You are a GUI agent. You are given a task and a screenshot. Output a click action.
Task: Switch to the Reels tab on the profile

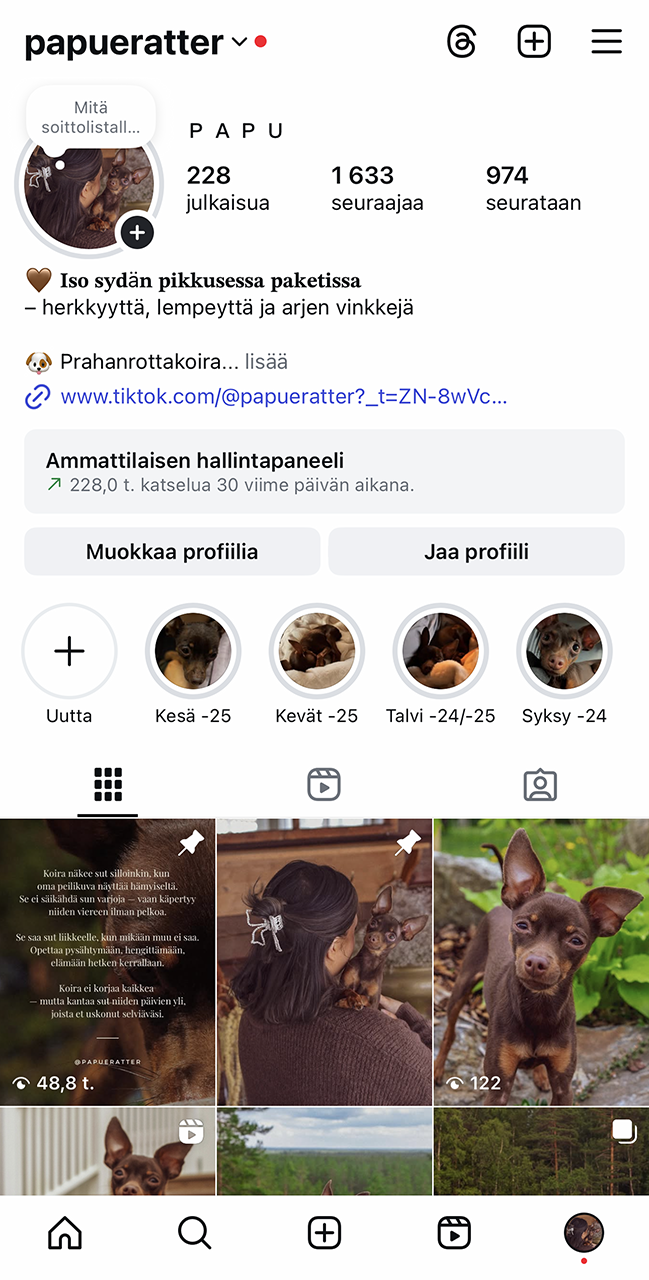pos(324,785)
